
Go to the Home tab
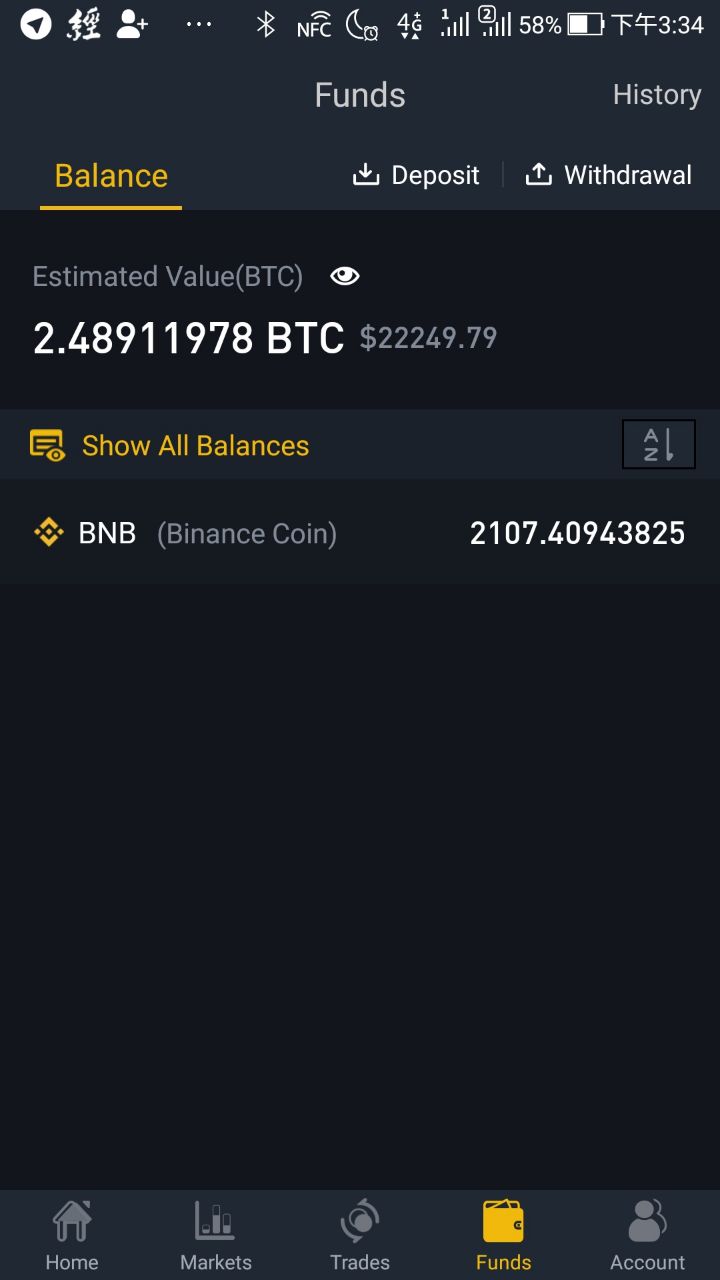(72, 1236)
